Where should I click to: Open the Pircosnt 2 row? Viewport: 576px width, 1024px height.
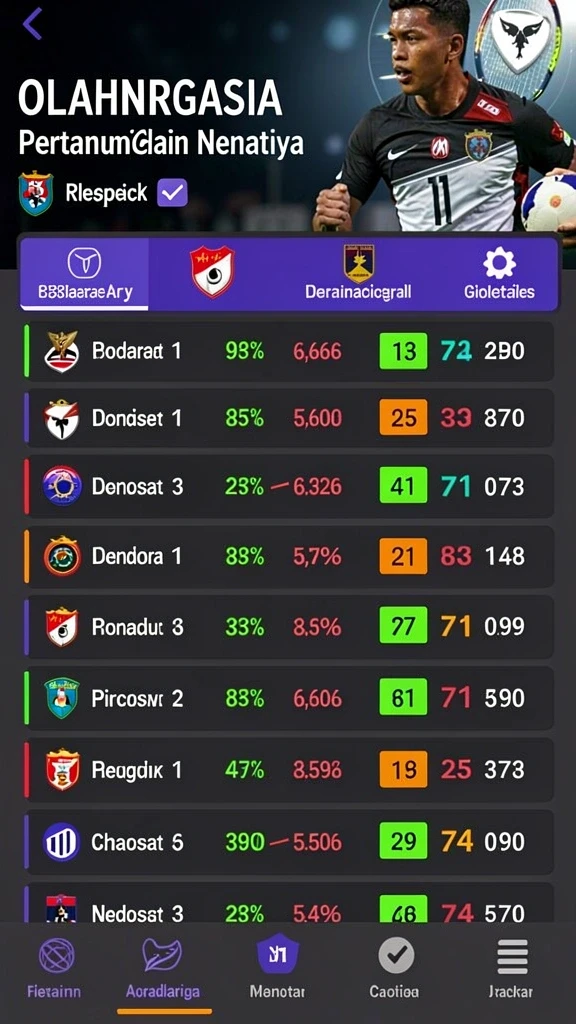(x=288, y=698)
